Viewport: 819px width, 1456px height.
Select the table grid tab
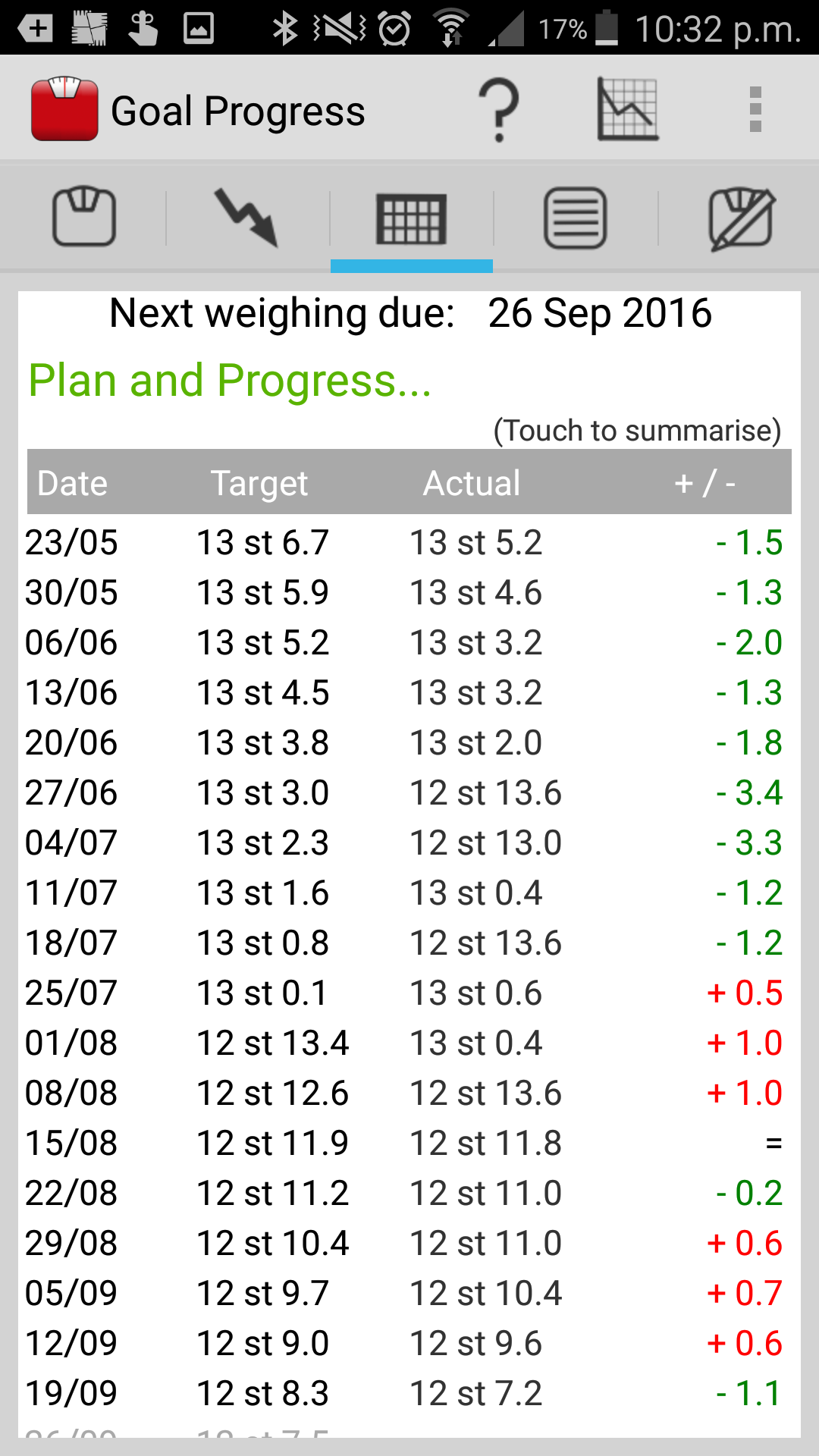411,219
